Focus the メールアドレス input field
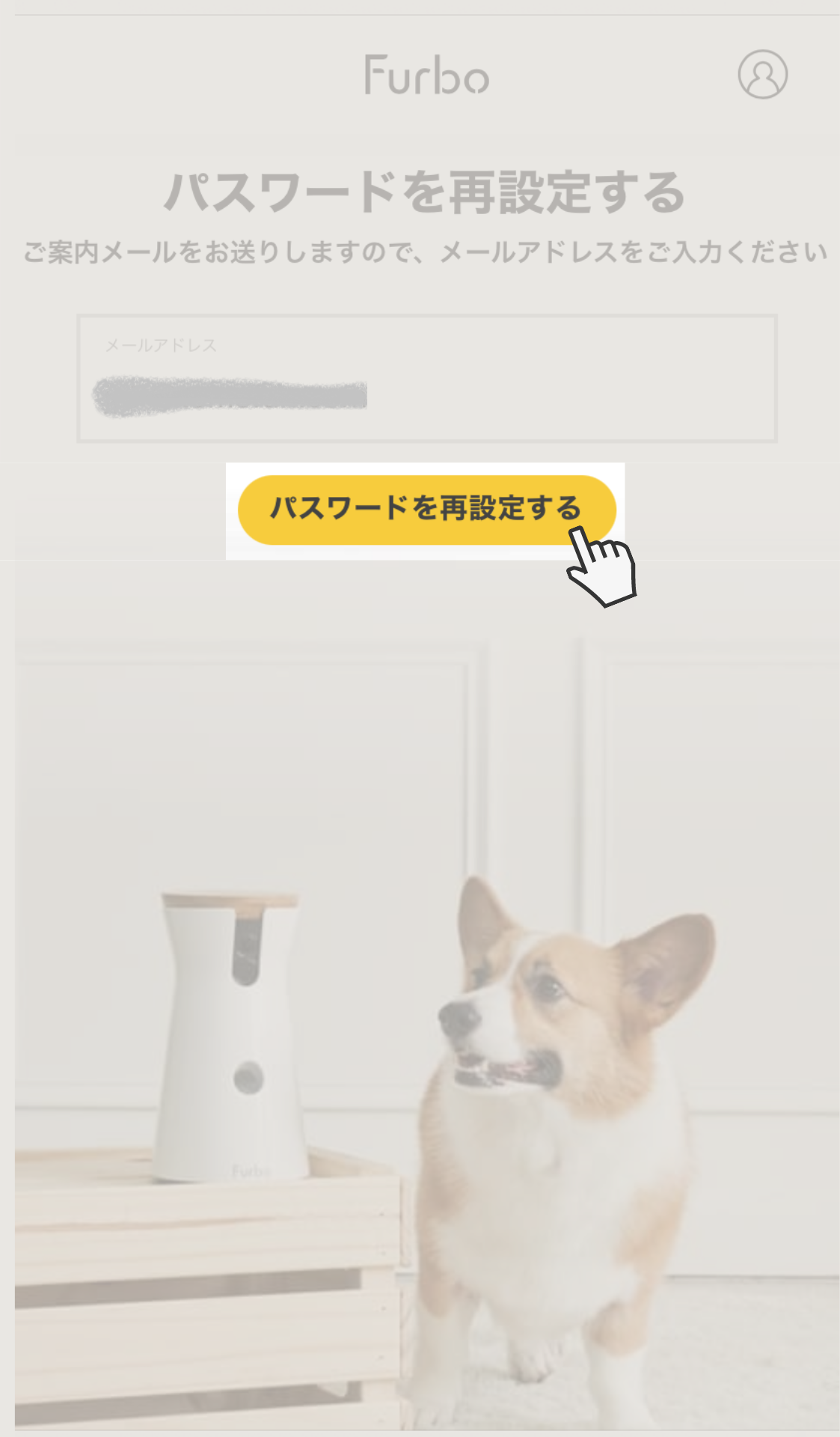The width and height of the screenshot is (840, 1437). (x=427, y=379)
